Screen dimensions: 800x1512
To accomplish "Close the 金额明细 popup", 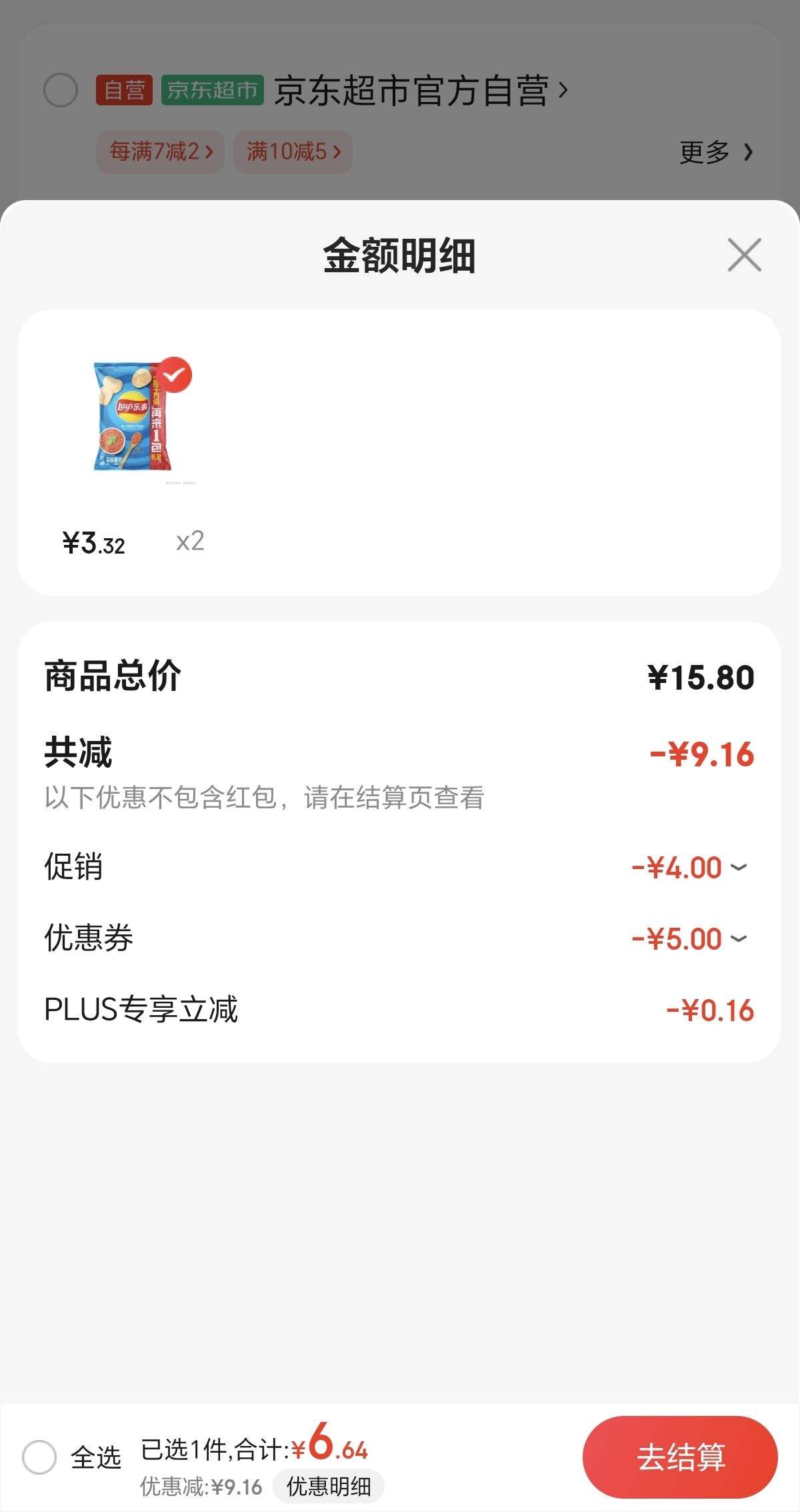I will 743,254.
